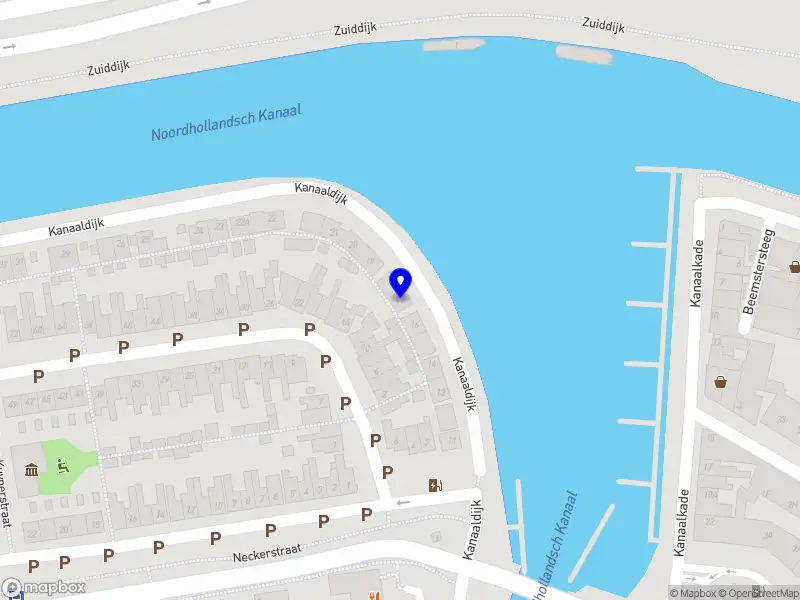The image size is (800, 600).
Task: Select the museum marker beside the green park
Action: 32,469
